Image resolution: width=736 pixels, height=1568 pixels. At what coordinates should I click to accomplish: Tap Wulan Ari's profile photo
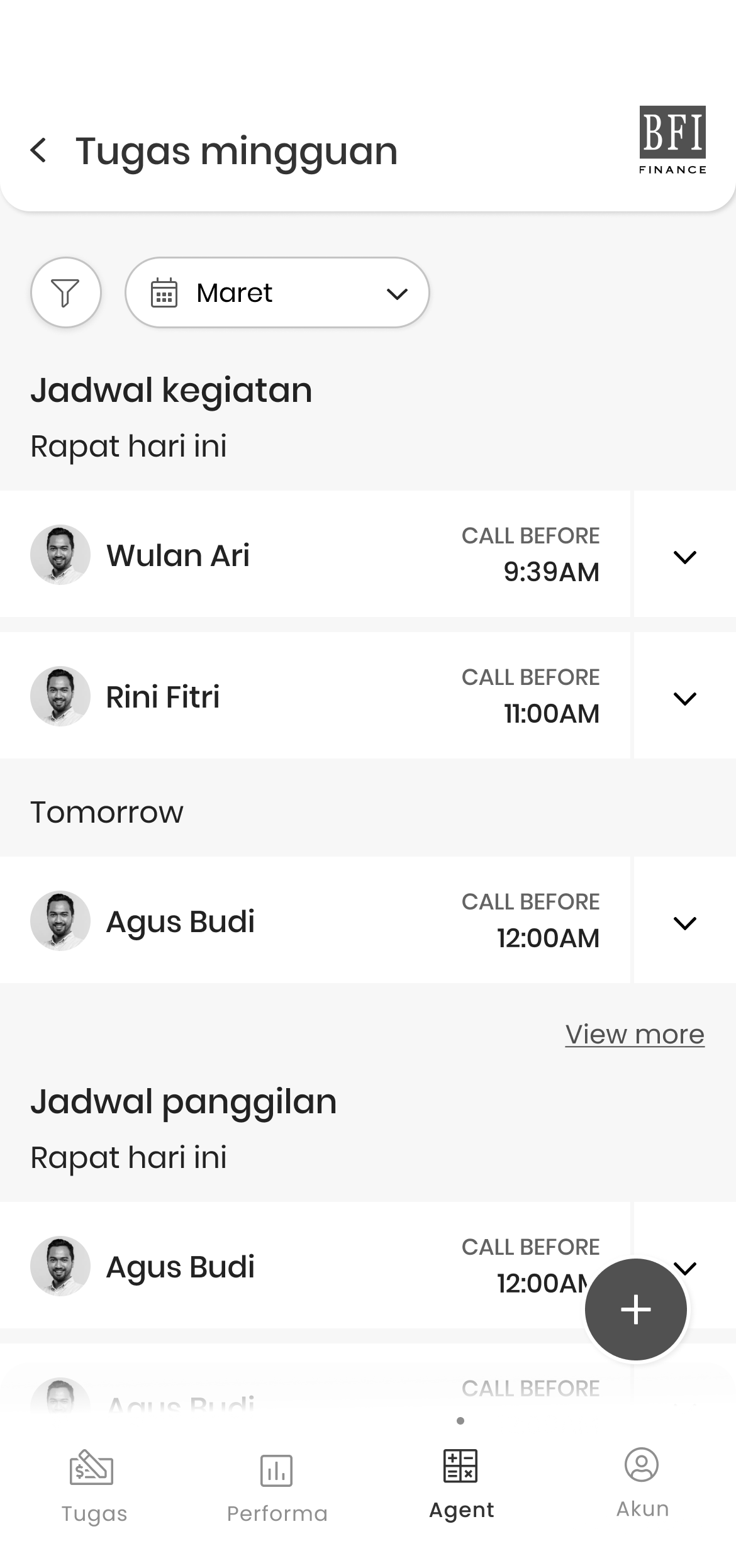[x=60, y=555]
